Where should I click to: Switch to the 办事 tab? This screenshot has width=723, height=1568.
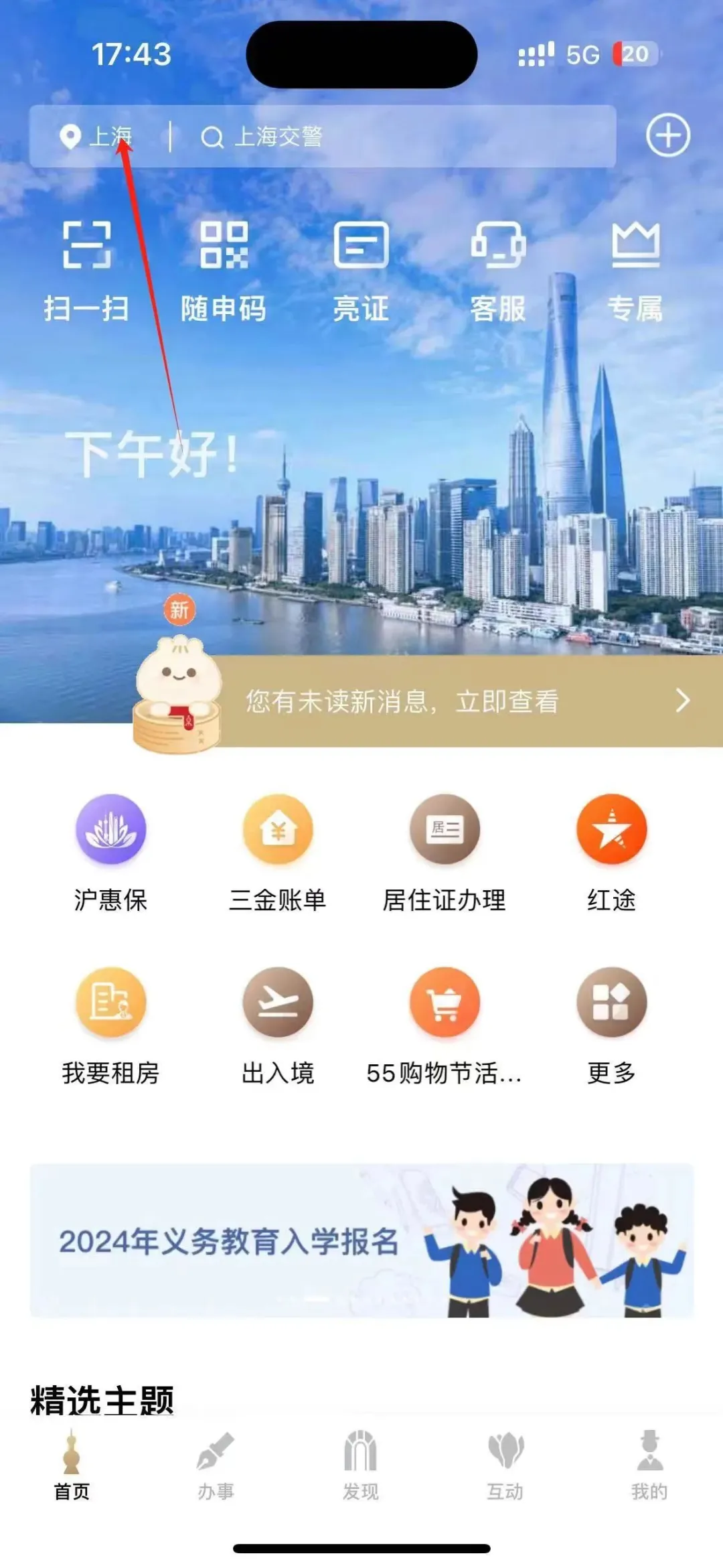tap(216, 1465)
